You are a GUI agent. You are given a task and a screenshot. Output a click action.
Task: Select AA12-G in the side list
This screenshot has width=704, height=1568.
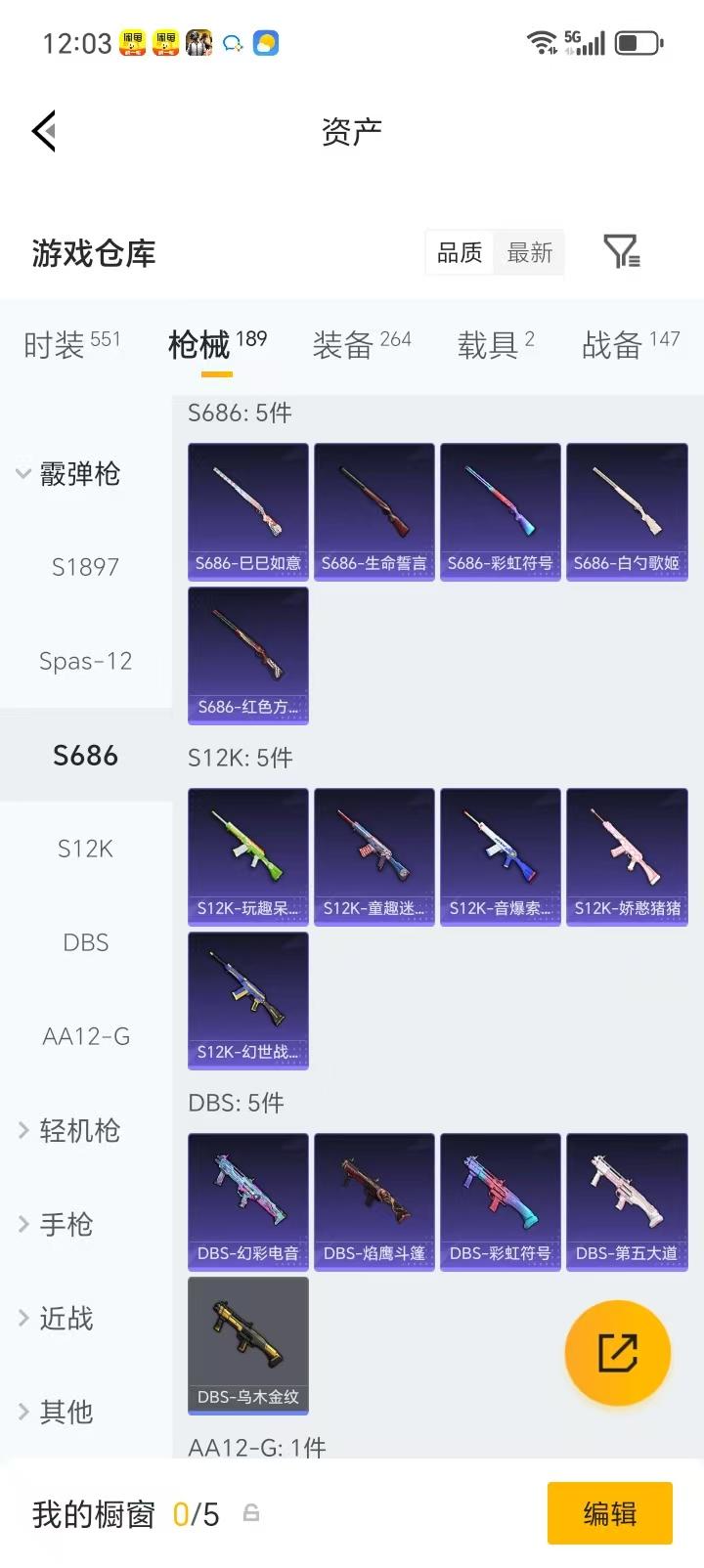[85, 1036]
